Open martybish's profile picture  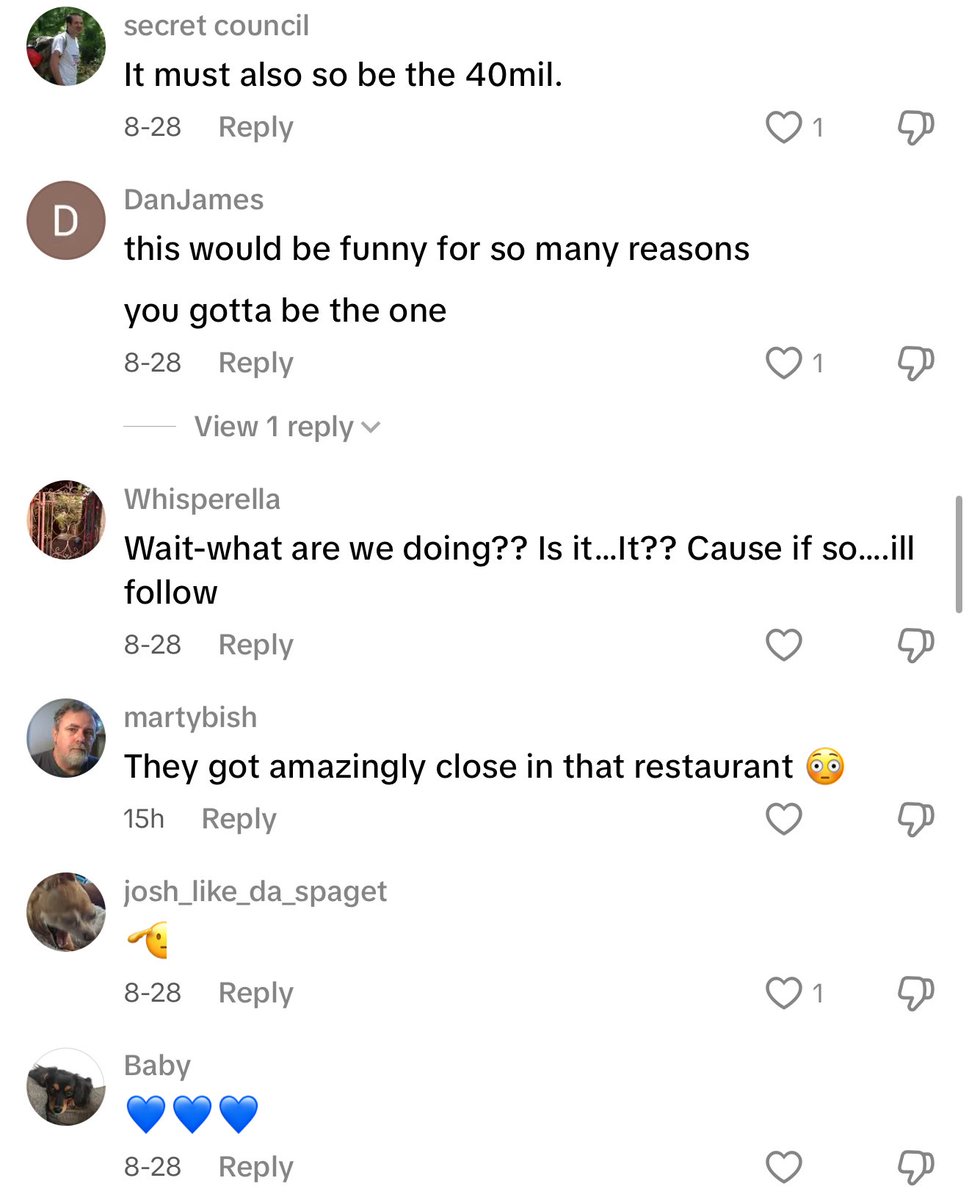65,738
